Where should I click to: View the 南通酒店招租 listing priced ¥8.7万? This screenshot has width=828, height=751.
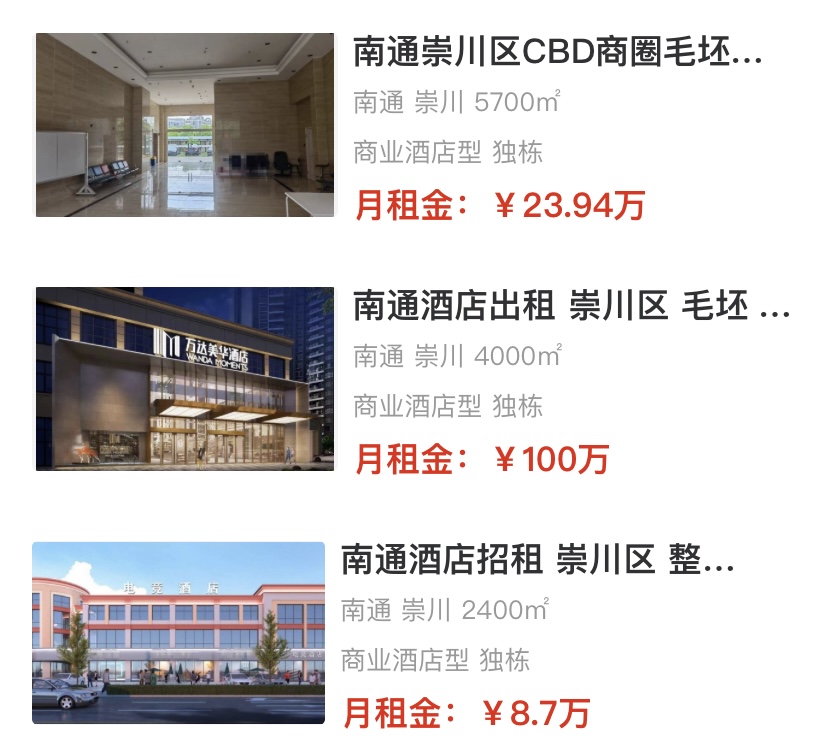click(x=537, y=560)
